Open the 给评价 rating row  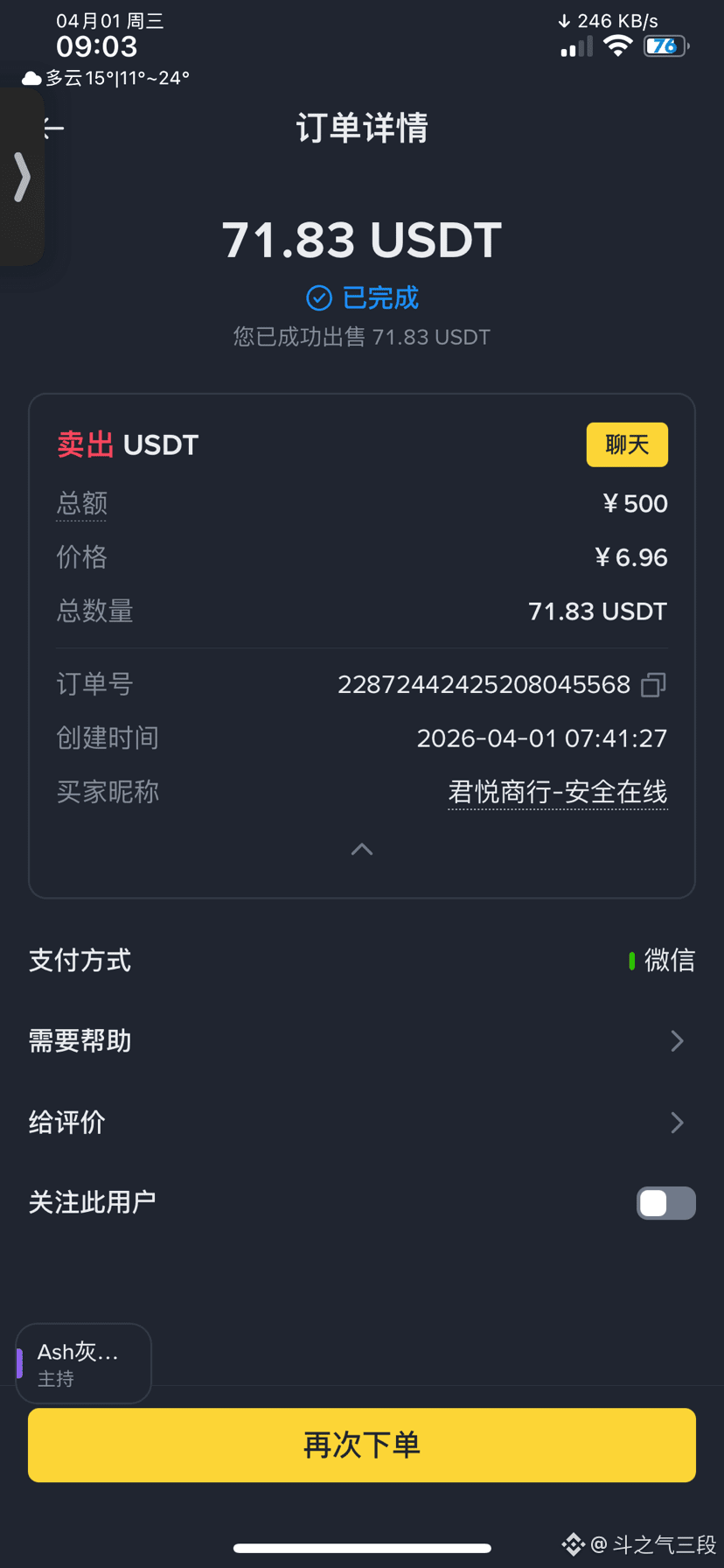362,1122
